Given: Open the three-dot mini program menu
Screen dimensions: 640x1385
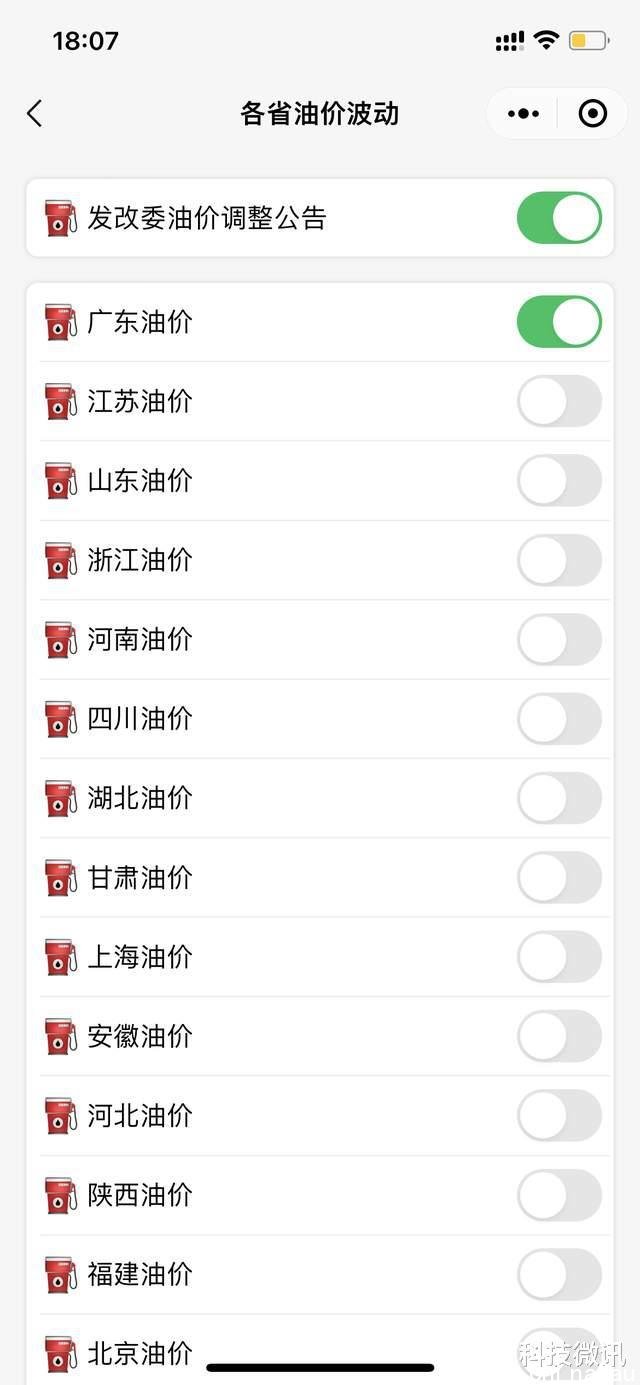Looking at the screenshot, I should [523, 114].
